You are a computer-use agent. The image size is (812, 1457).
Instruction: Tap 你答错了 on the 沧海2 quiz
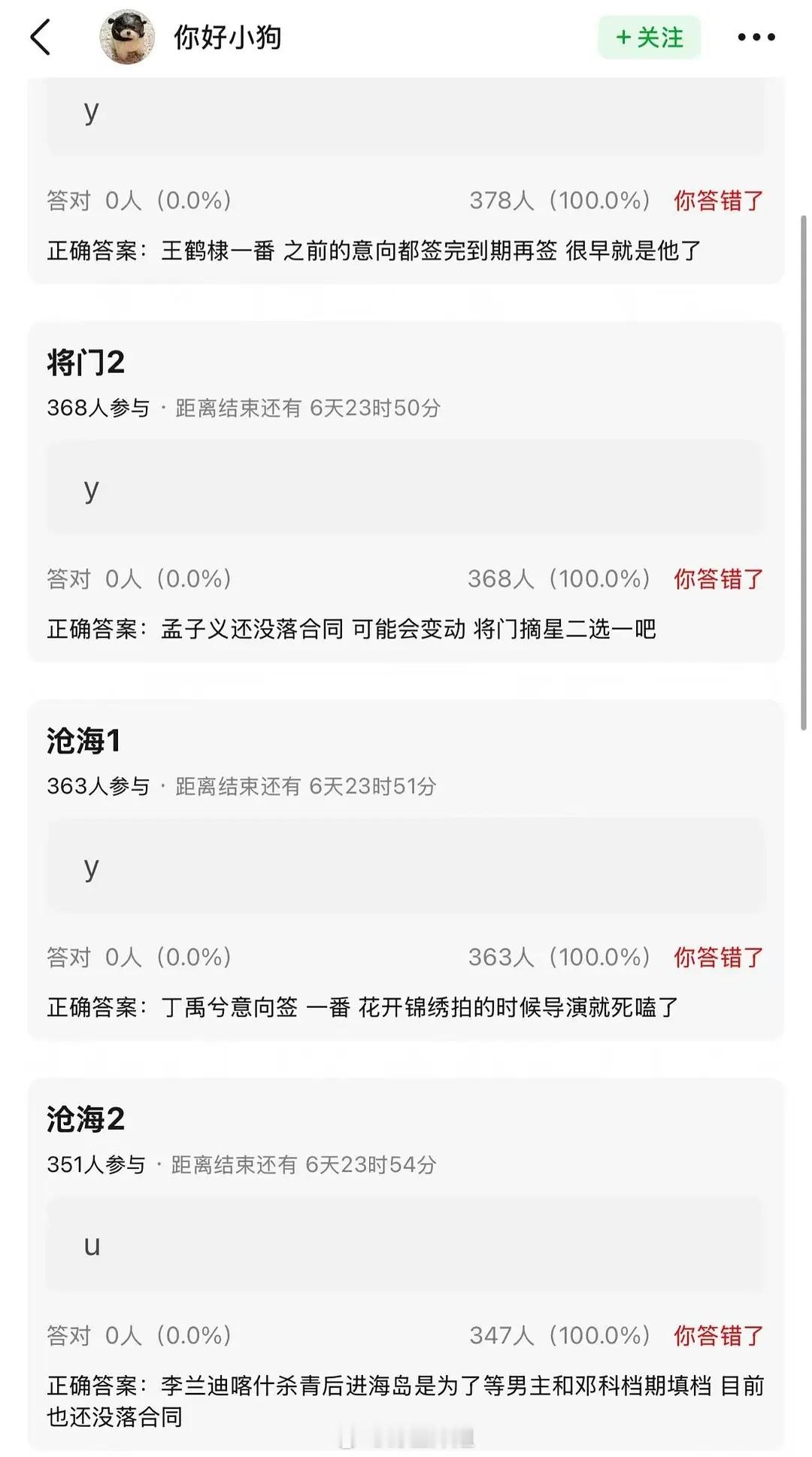pos(717,1337)
